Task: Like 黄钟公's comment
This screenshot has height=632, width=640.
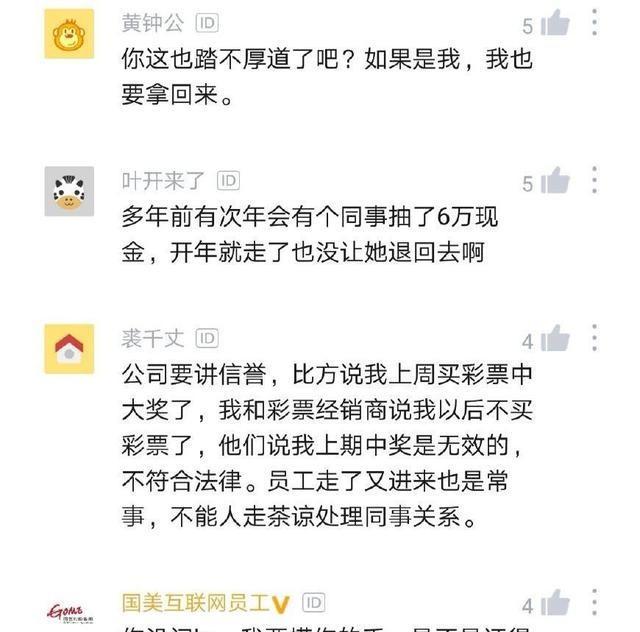Action: (x=554, y=24)
